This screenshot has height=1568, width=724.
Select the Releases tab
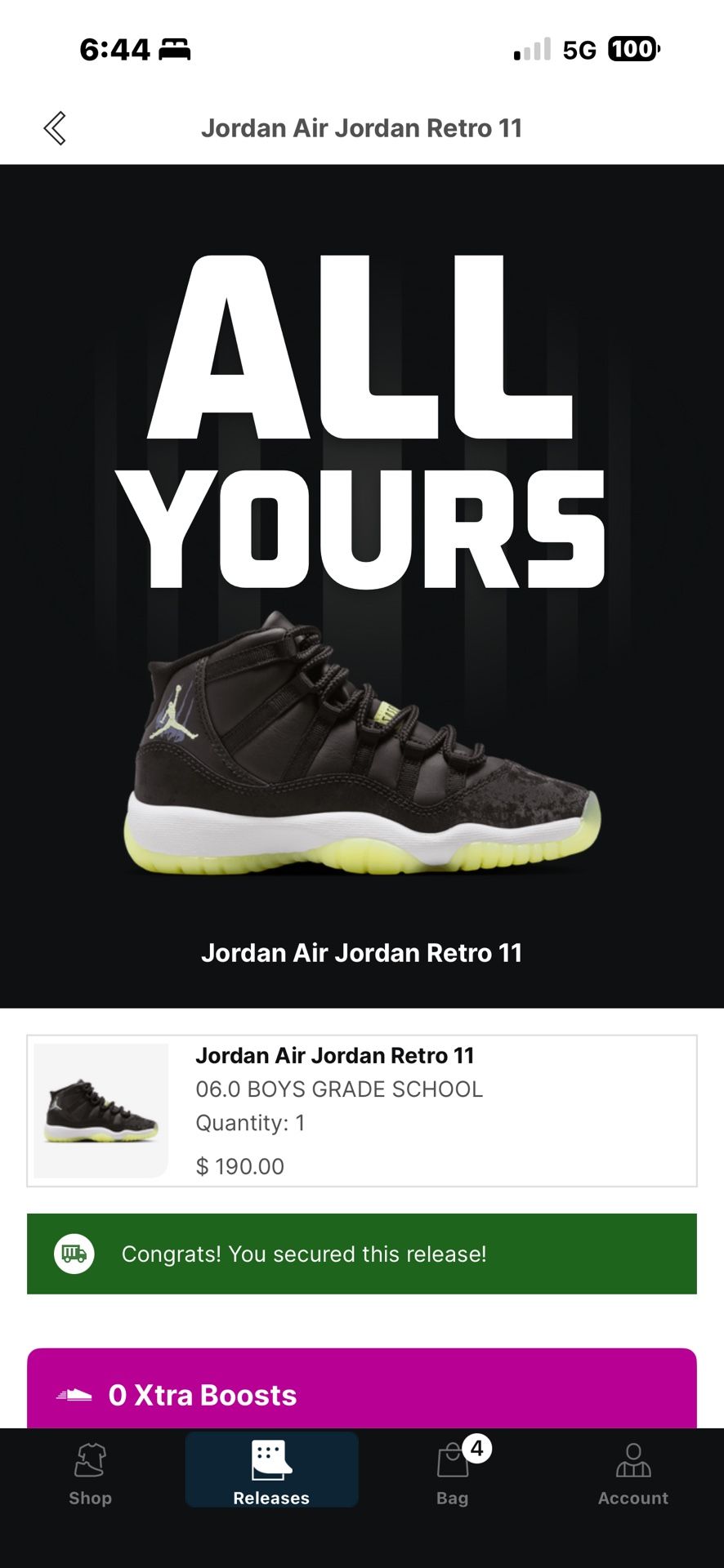[271, 1470]
